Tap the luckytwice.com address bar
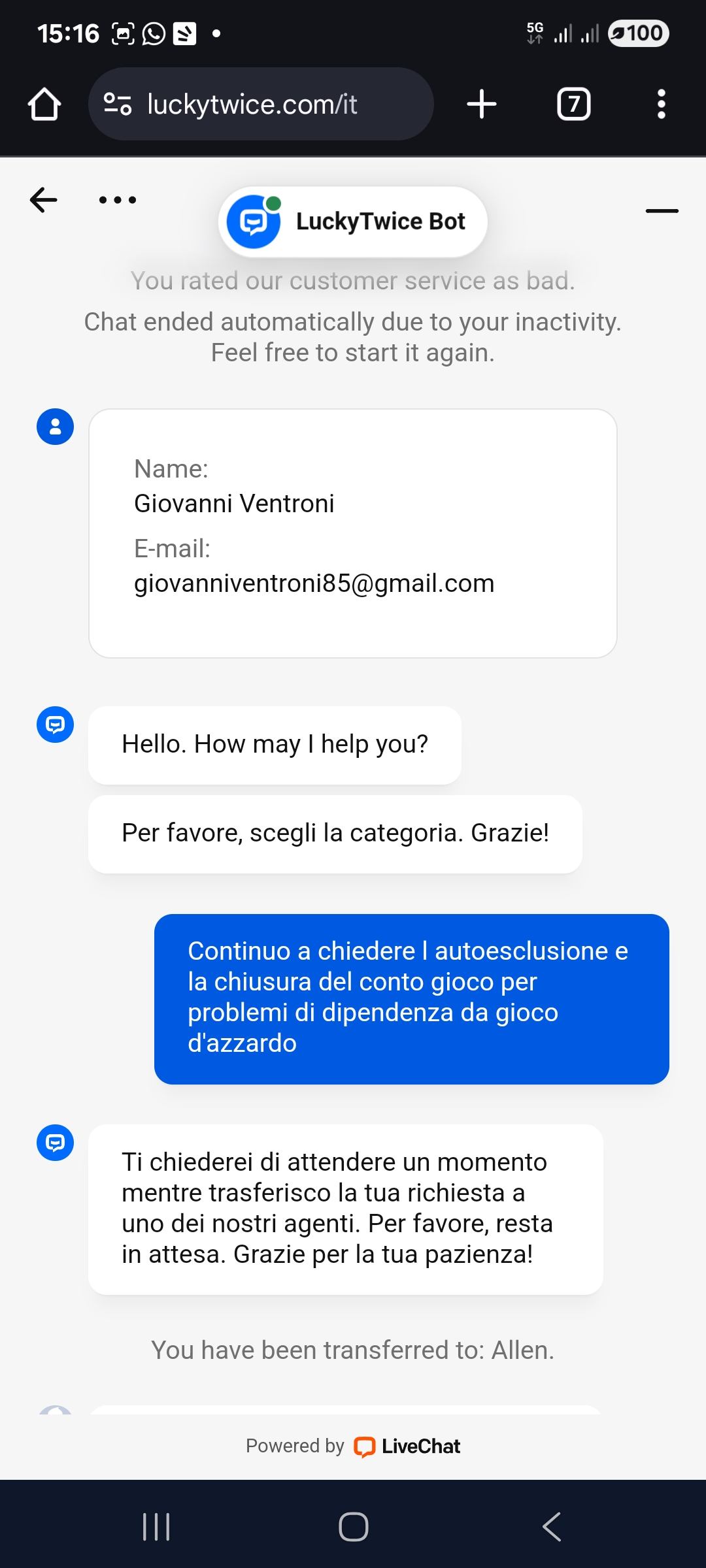 tap(261, 105)
